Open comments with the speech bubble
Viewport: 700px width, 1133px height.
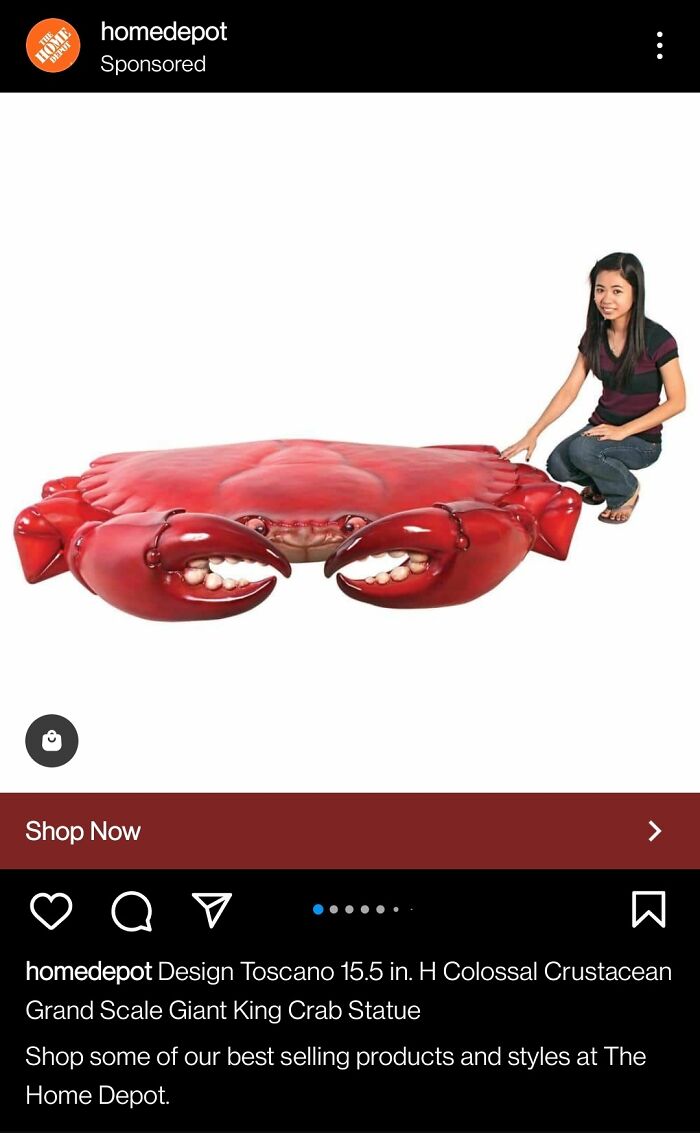coord(131,910)
